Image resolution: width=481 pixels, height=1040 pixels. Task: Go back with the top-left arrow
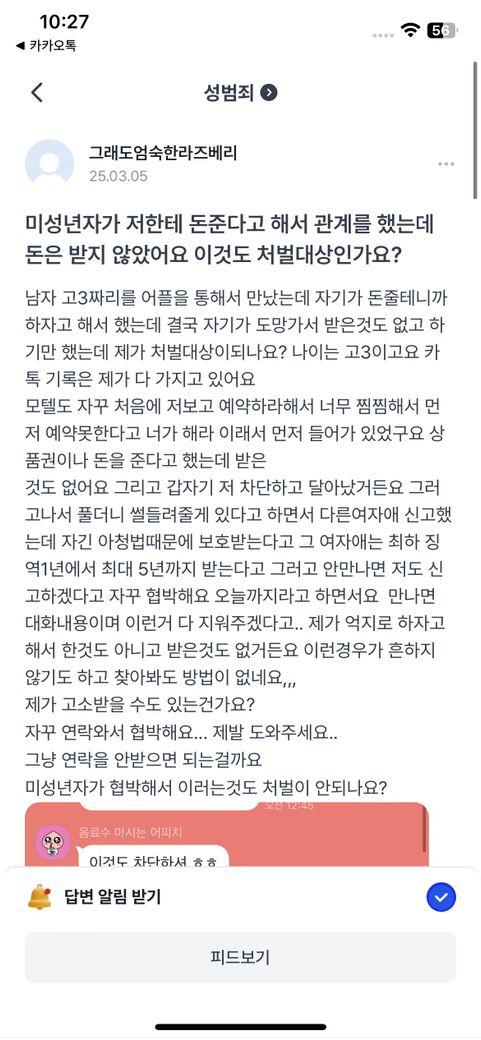[x=37, y=92]
